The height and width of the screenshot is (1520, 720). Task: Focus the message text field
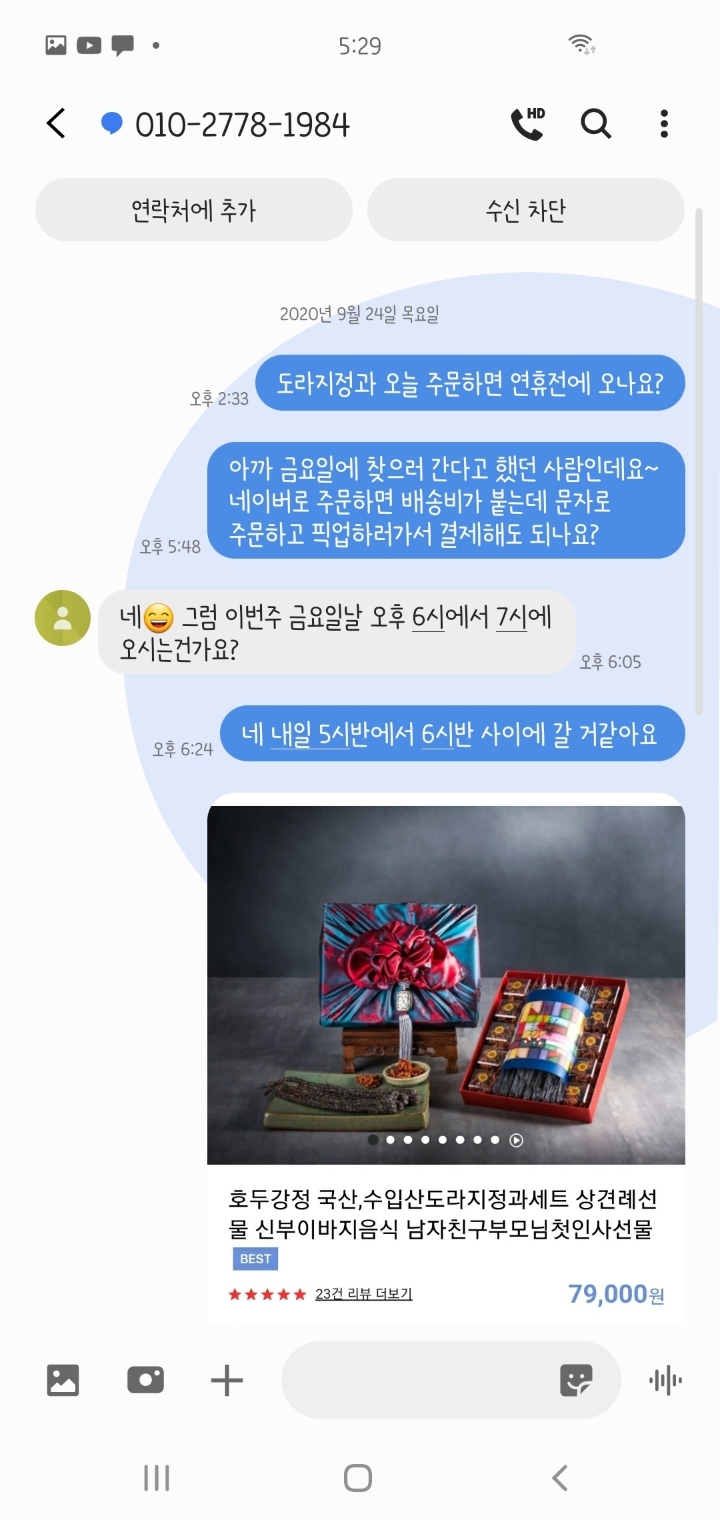415,1381
